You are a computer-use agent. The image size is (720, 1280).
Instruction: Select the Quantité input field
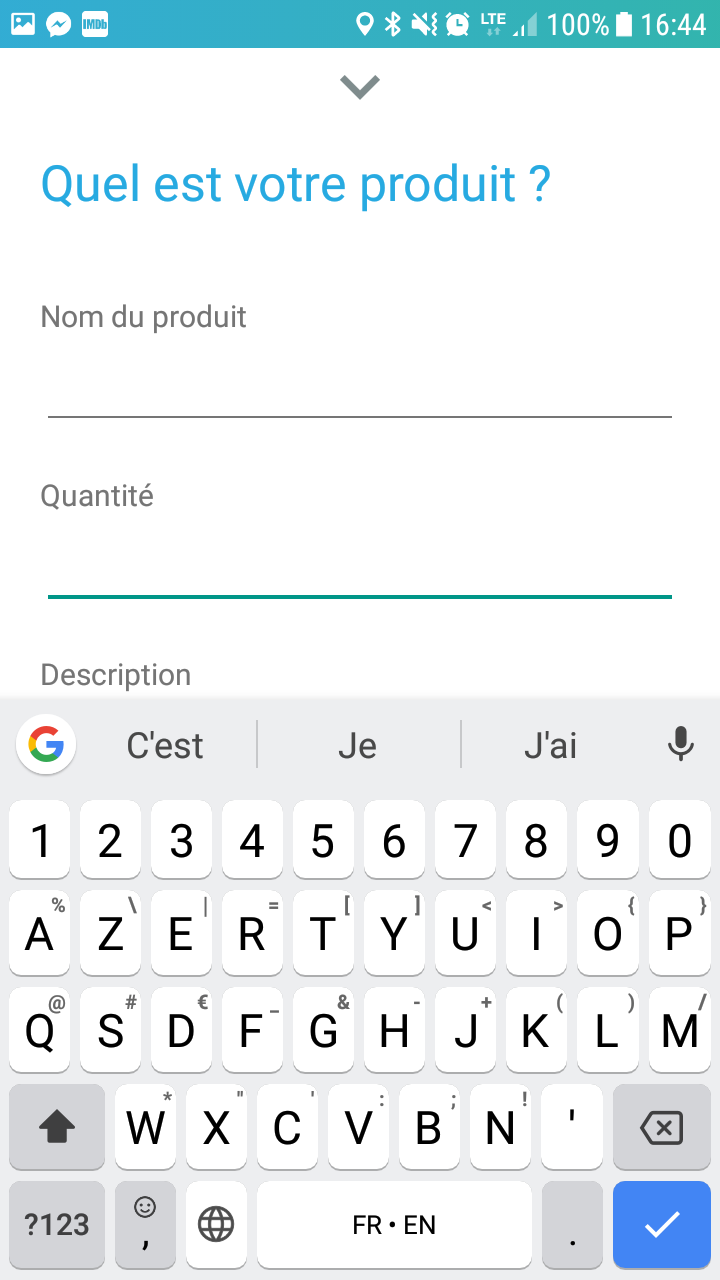pyautogui.click(x=360, y=567)
